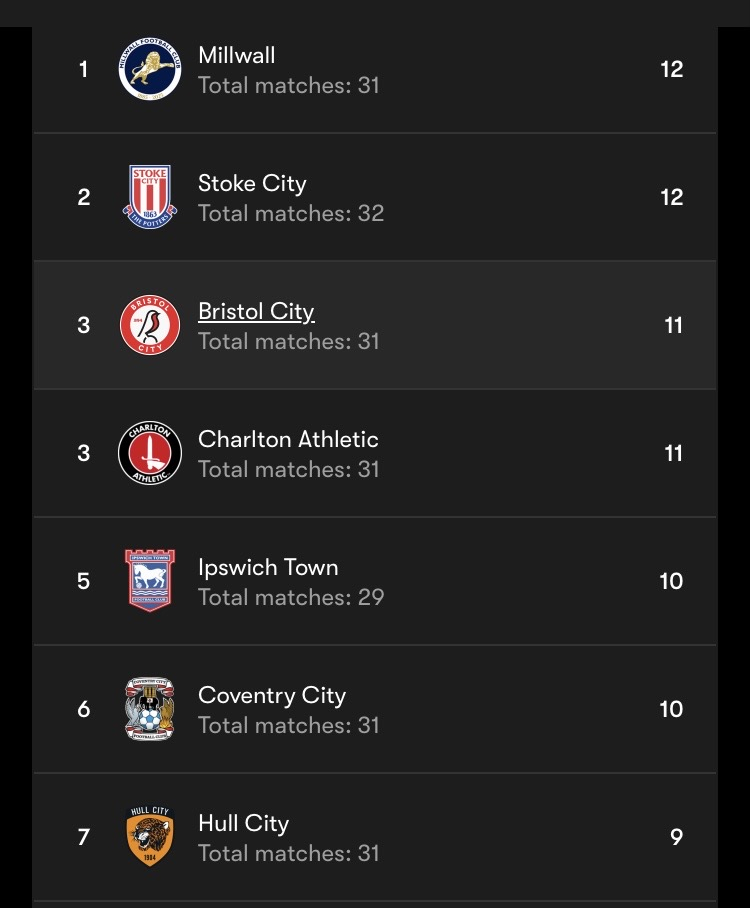Open the Ipswich Town team entry

[x=268, y=568]
